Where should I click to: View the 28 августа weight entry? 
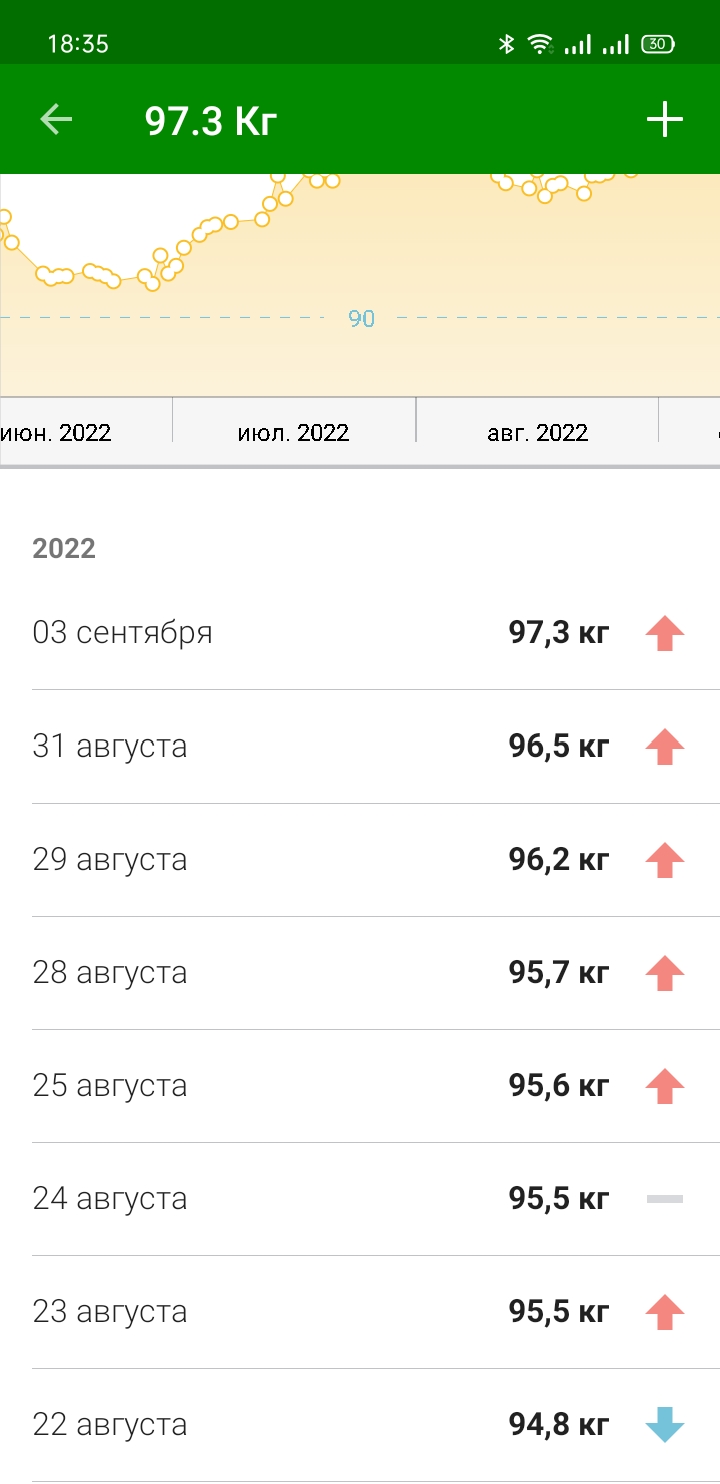point(360,972)
